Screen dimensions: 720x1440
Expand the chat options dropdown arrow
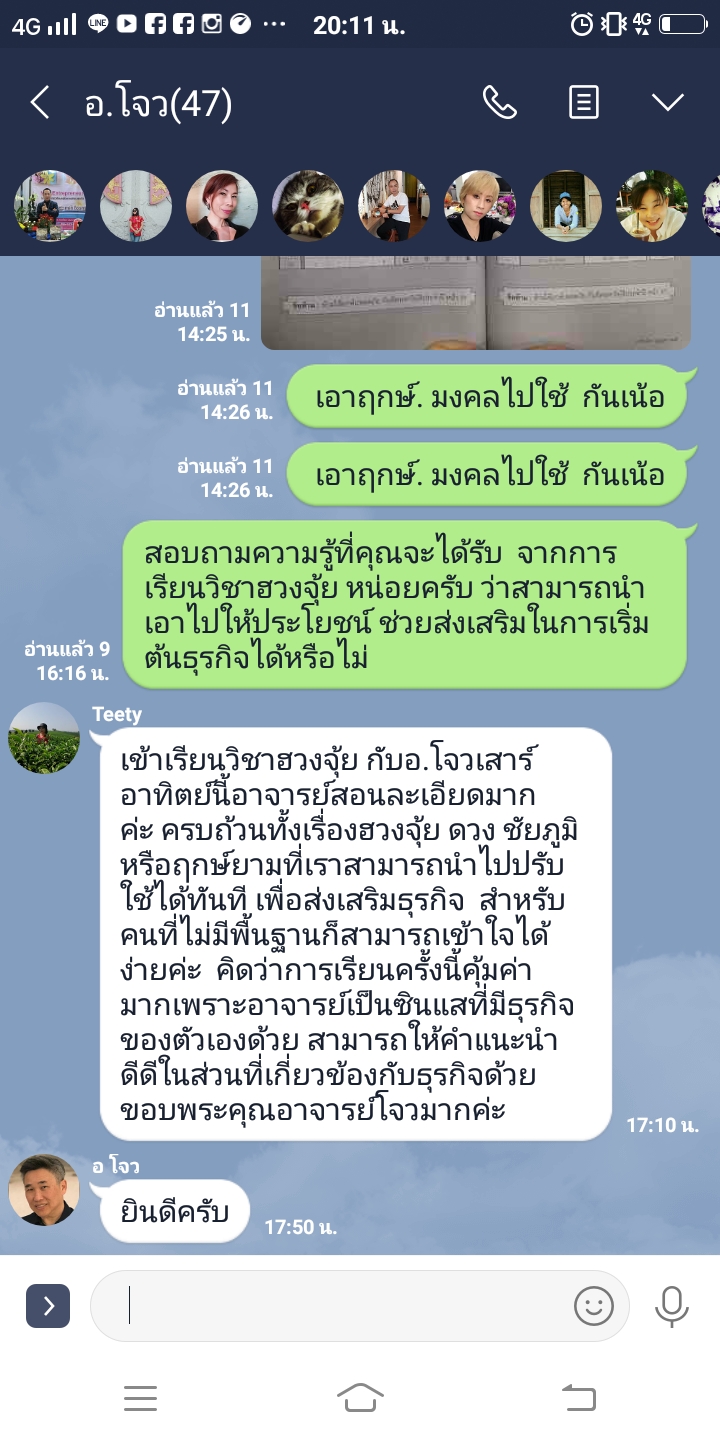667,102
